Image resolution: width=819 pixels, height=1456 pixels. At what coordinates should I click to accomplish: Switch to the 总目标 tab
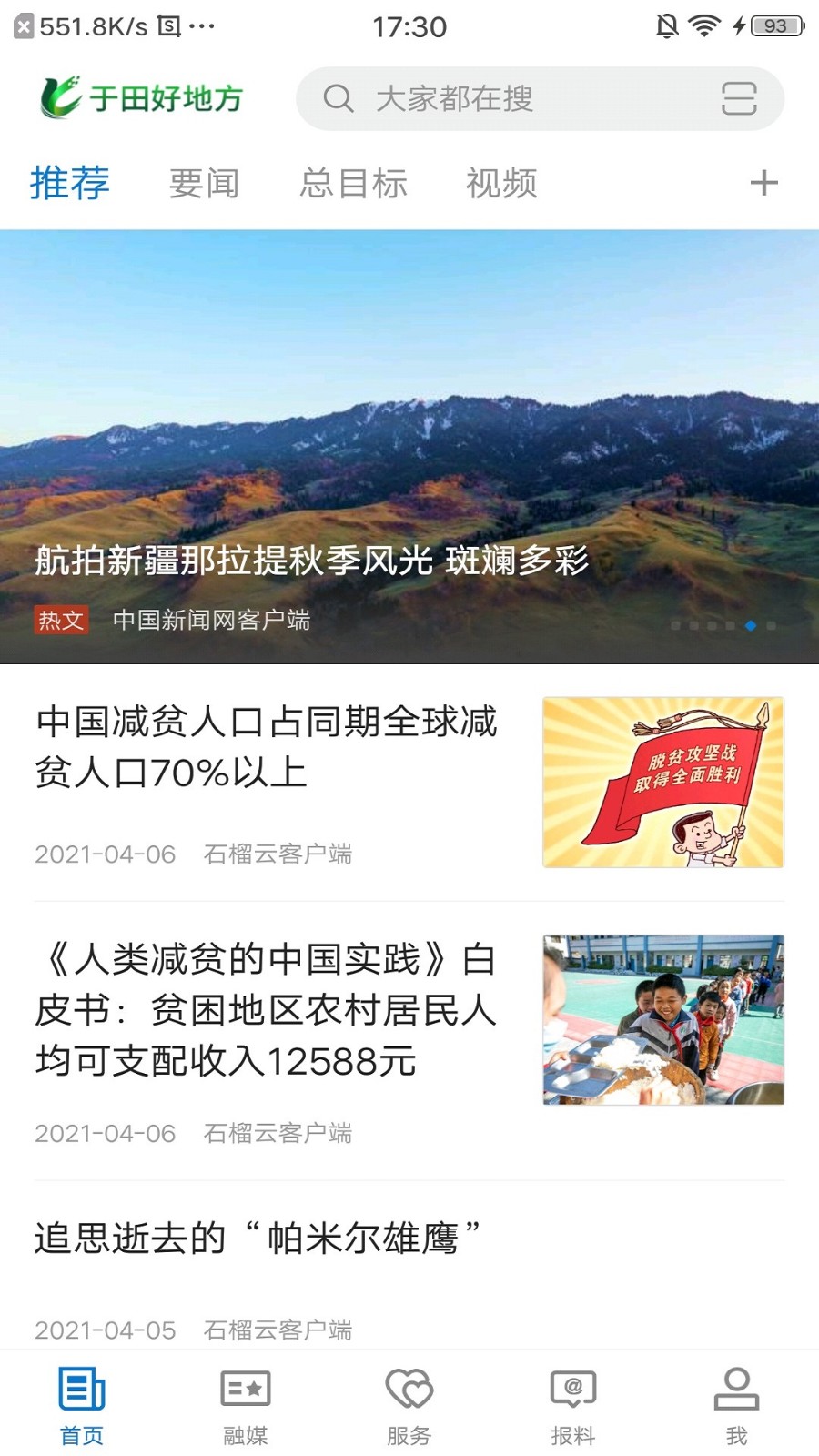[353, 183]
